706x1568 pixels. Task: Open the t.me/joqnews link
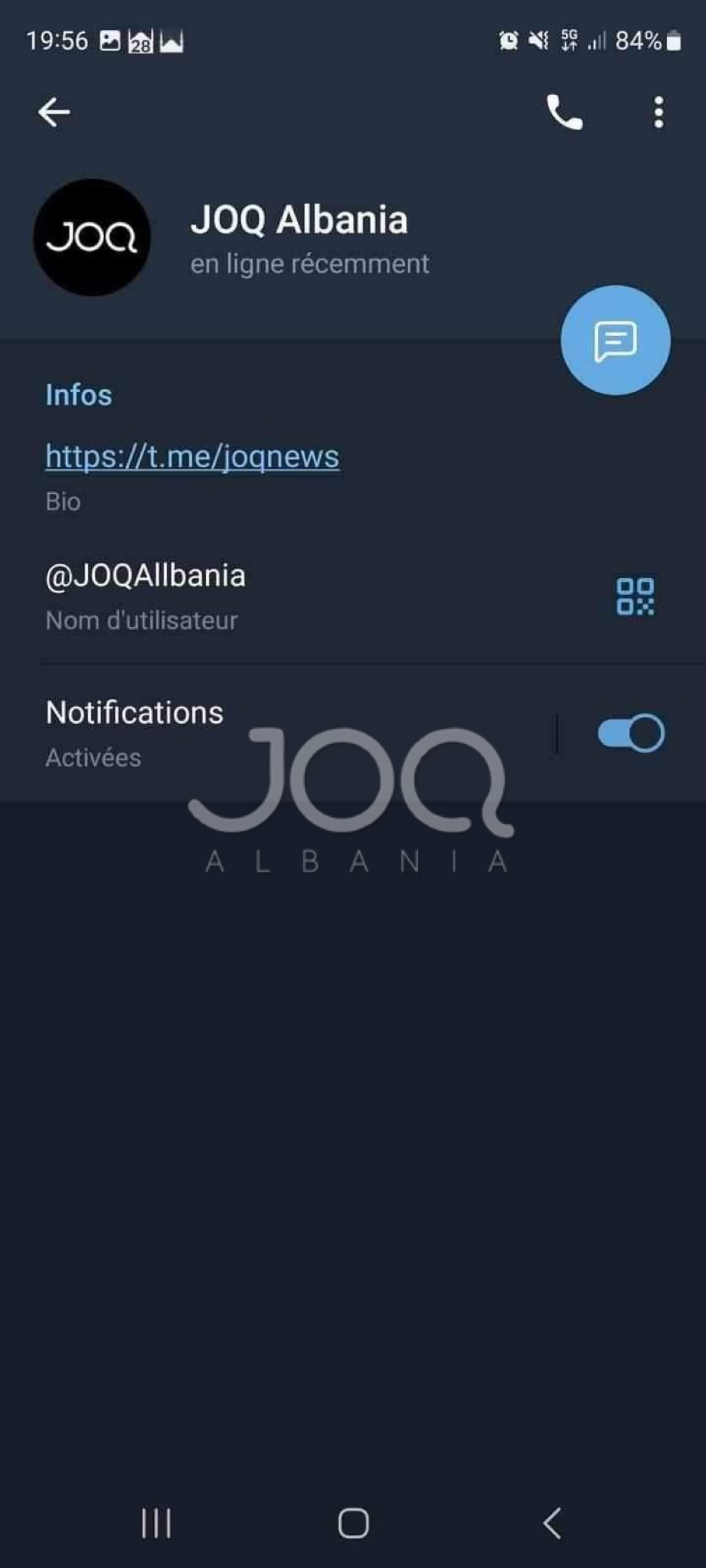tap(192, 456)
